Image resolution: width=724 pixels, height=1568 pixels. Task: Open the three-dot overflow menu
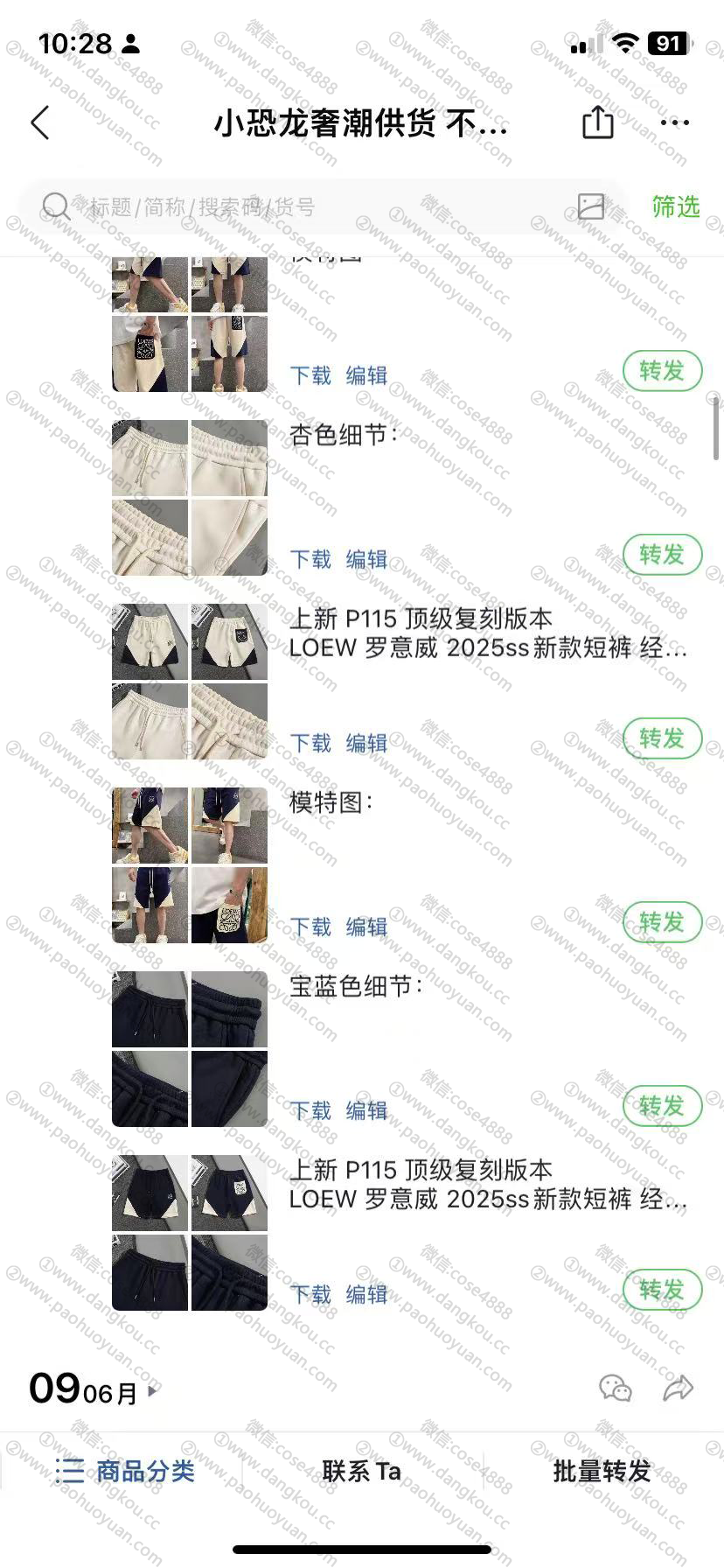tap(674, 122)
